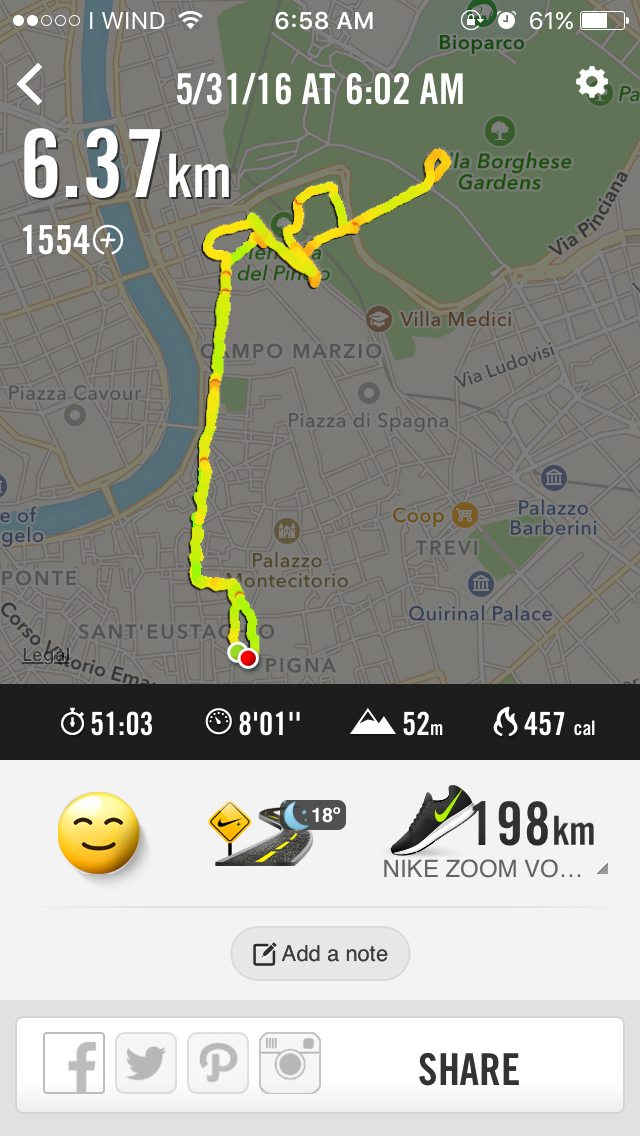
Task: Share the run to Pinterest
Action: tap(218, 1063)
